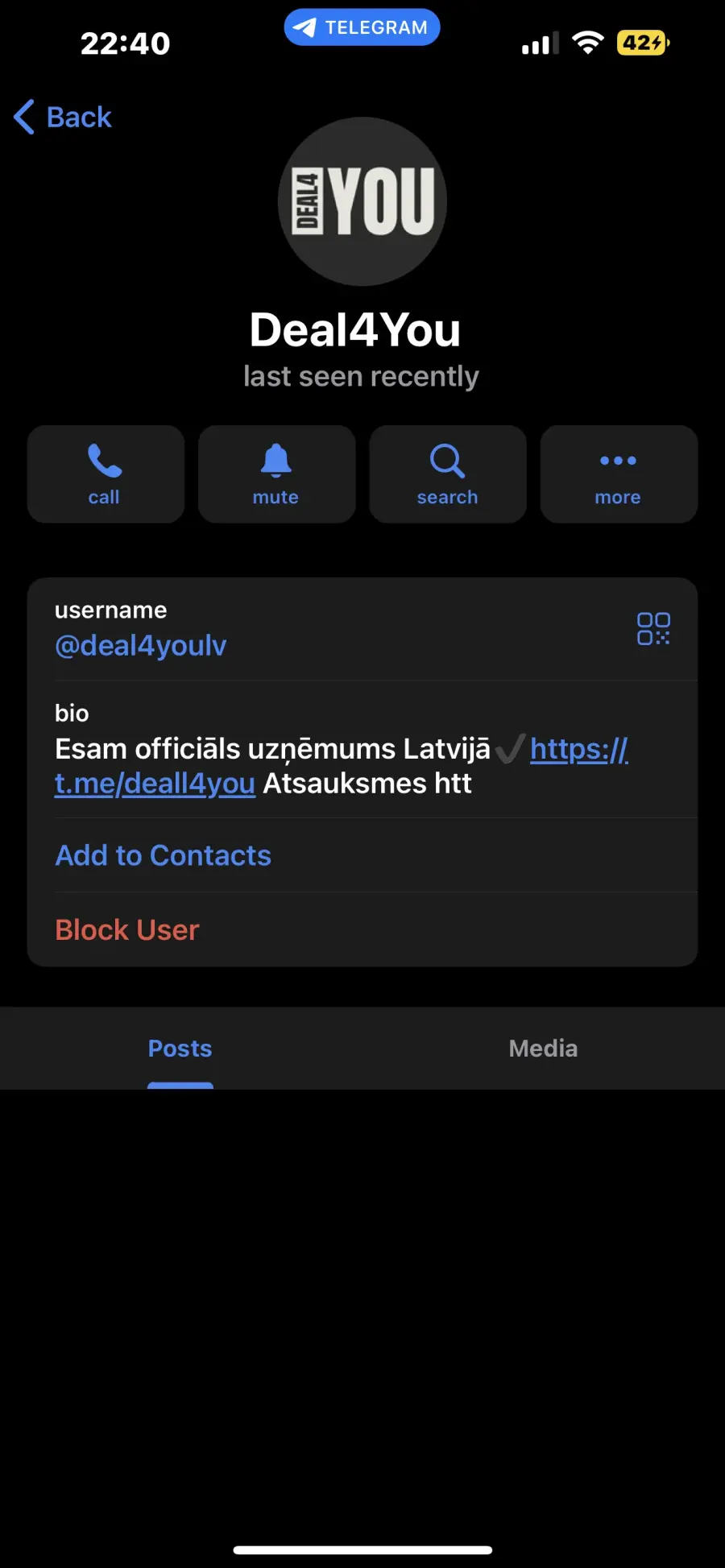Call Deal4You
The width and height of the screenshot is (725, 1568).
(106, 474)
